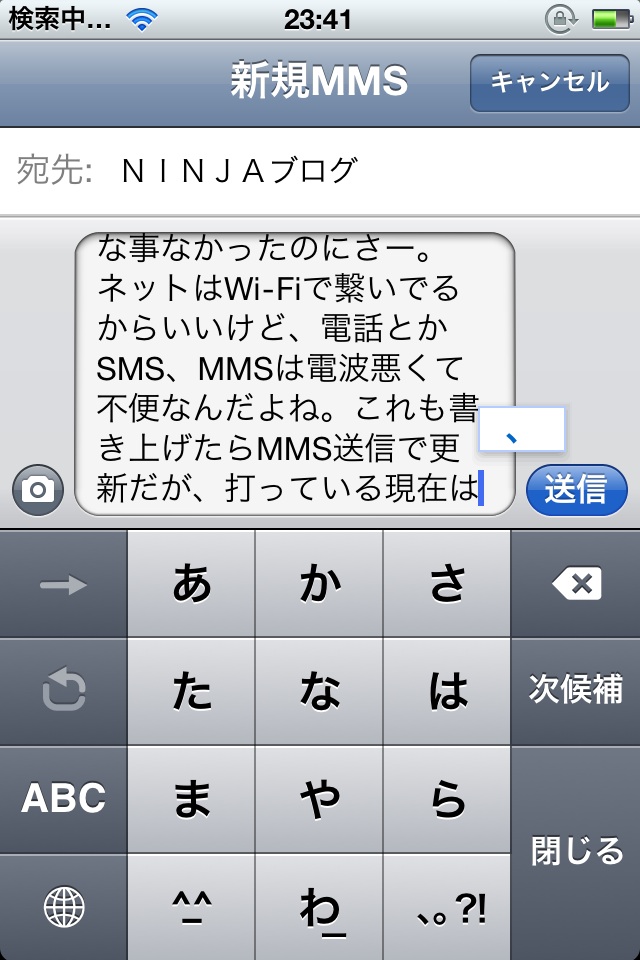640x960 pixels.
Task: Tap the ^_^ emoticon key
Action: click(191, 906)
